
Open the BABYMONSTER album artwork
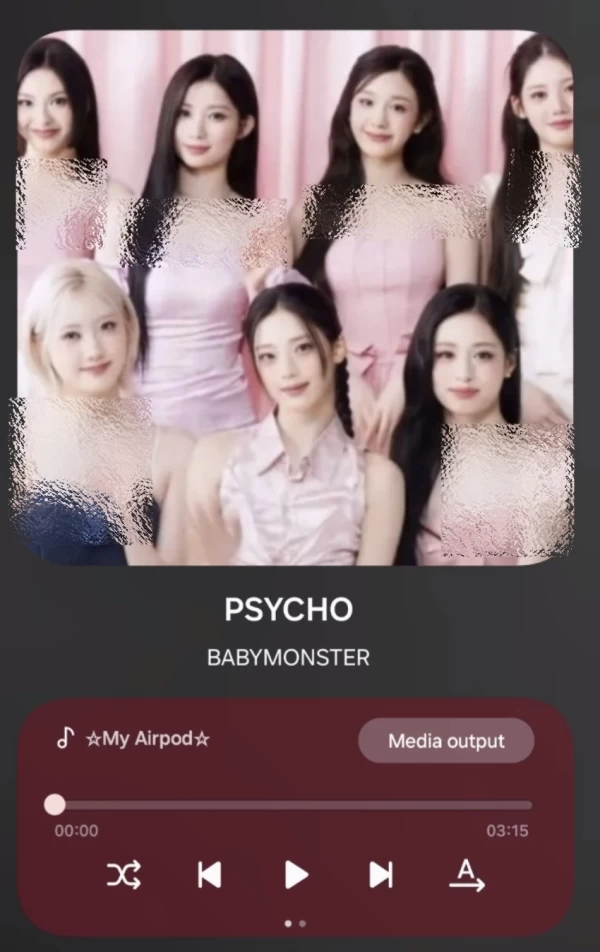(x=296, y=298)
